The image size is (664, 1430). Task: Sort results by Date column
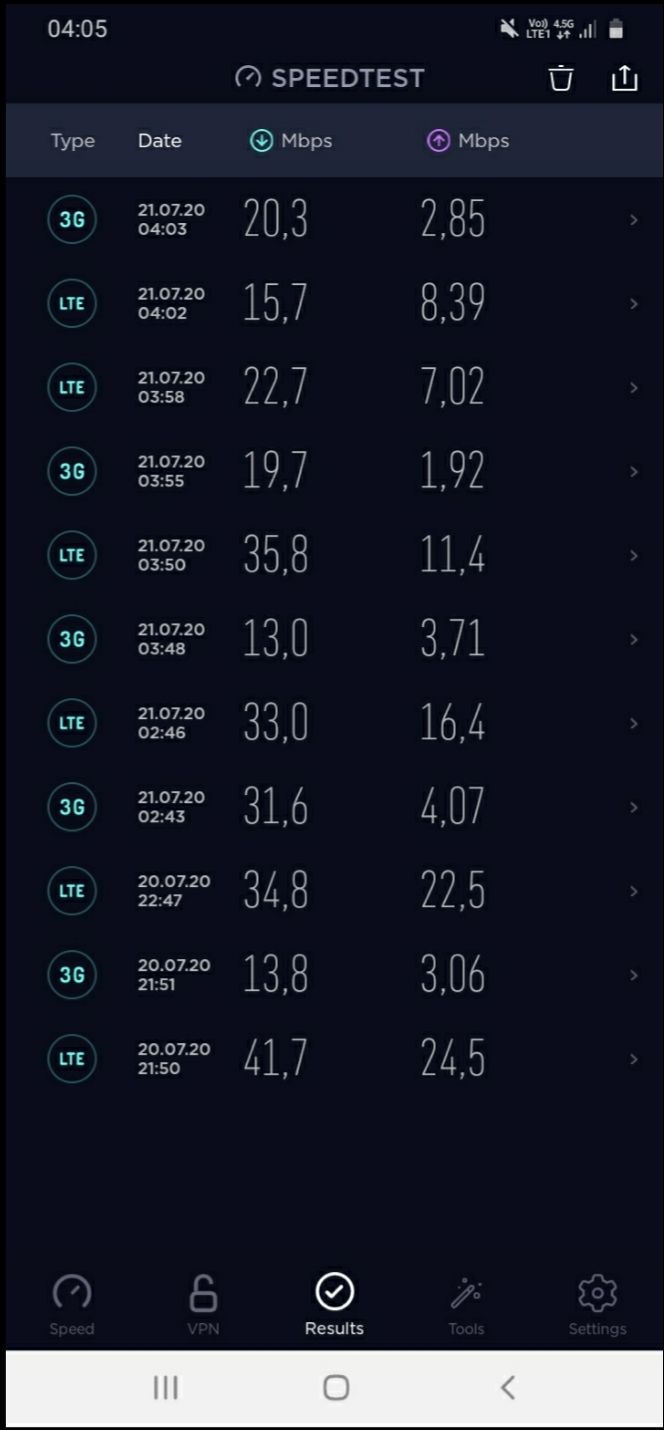tap(160, 141)
